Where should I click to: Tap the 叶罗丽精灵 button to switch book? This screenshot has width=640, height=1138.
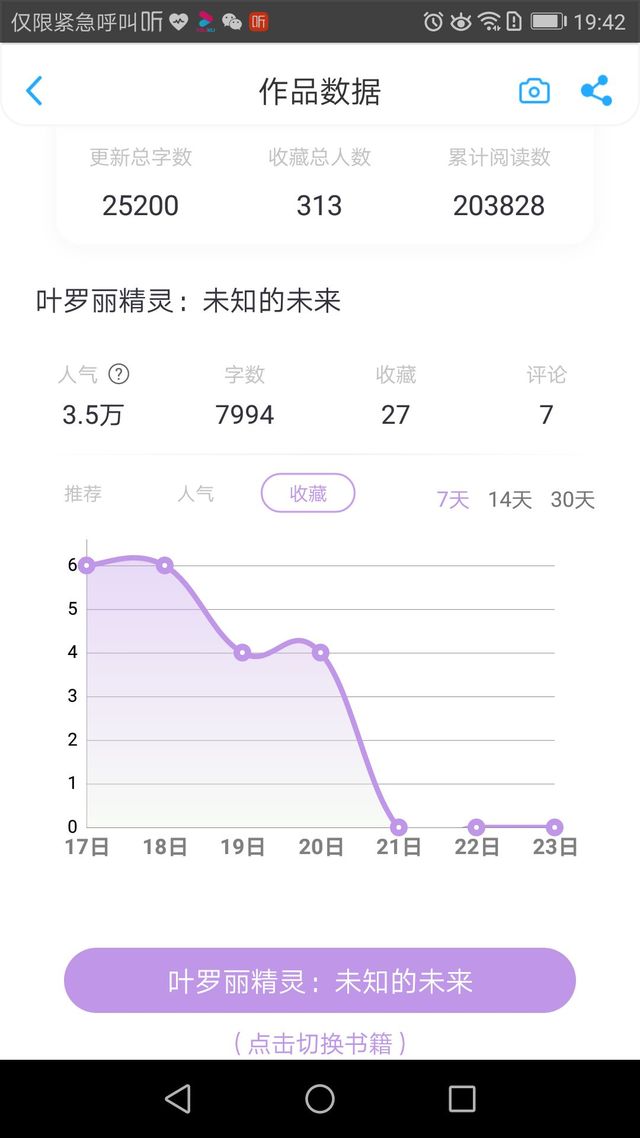320,981
